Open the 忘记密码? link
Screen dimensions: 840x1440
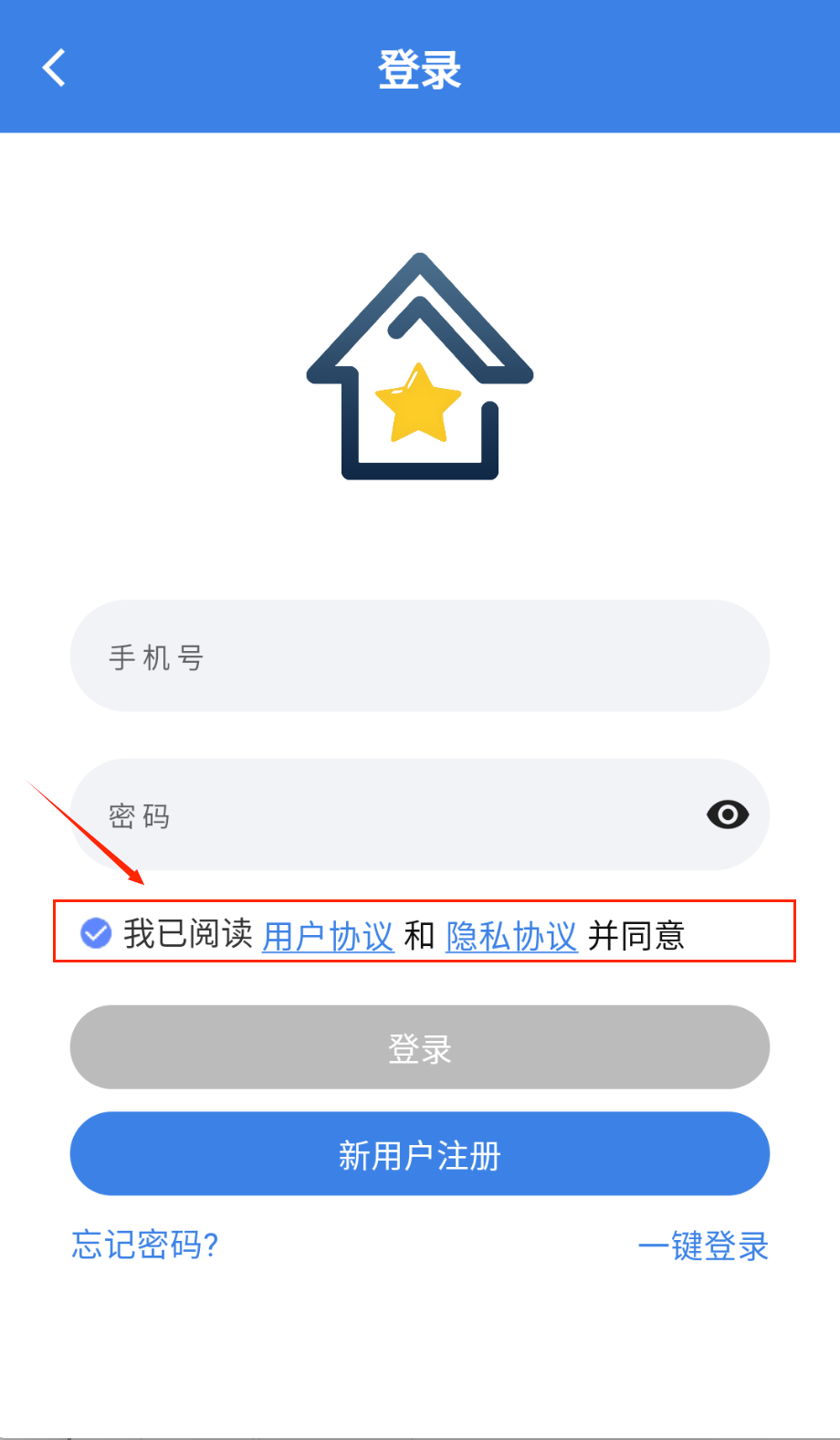[145, 1245]
